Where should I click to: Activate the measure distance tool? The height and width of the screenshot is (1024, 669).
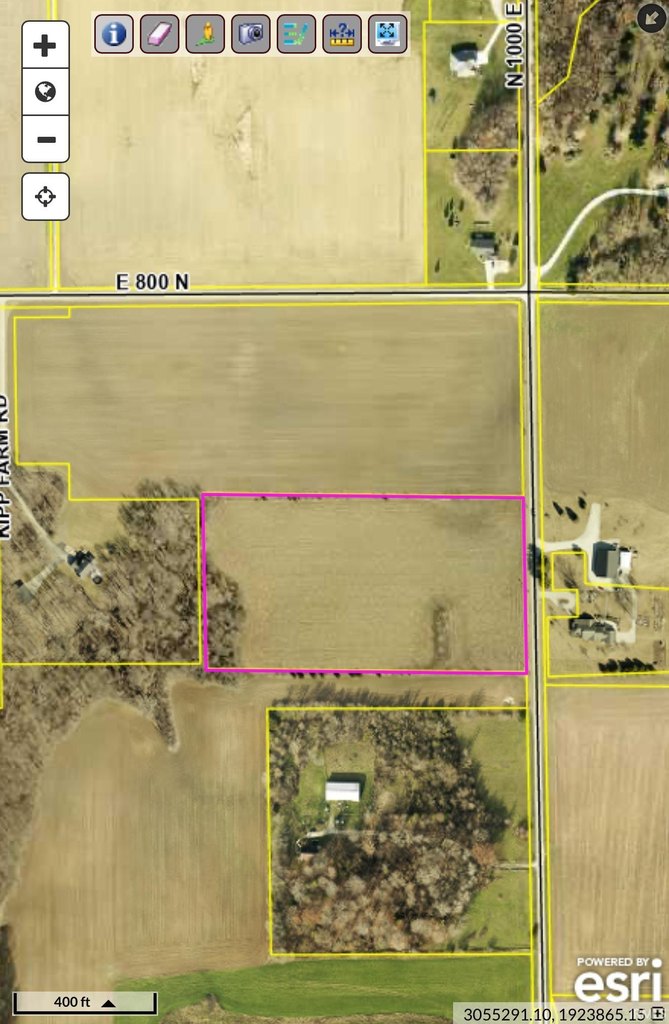(x=342, y=34)
